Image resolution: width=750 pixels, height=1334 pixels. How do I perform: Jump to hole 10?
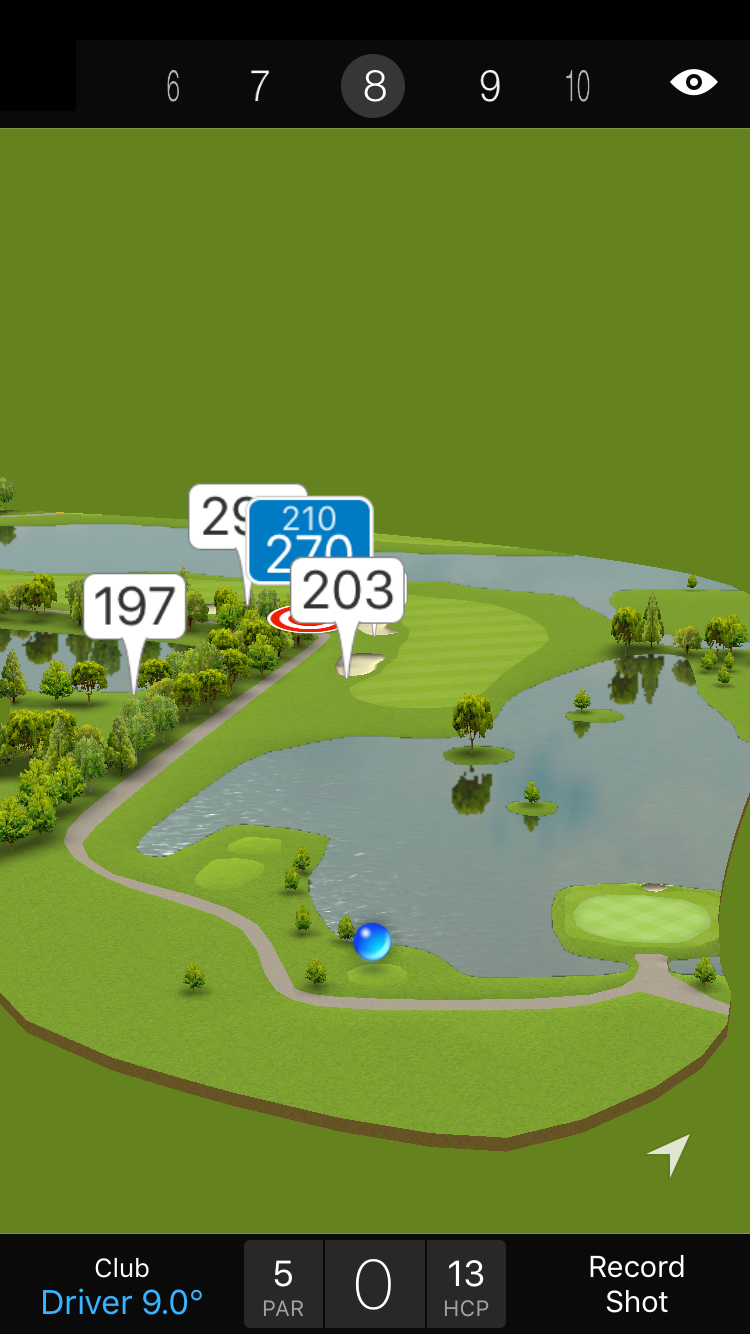click(577, 87)
